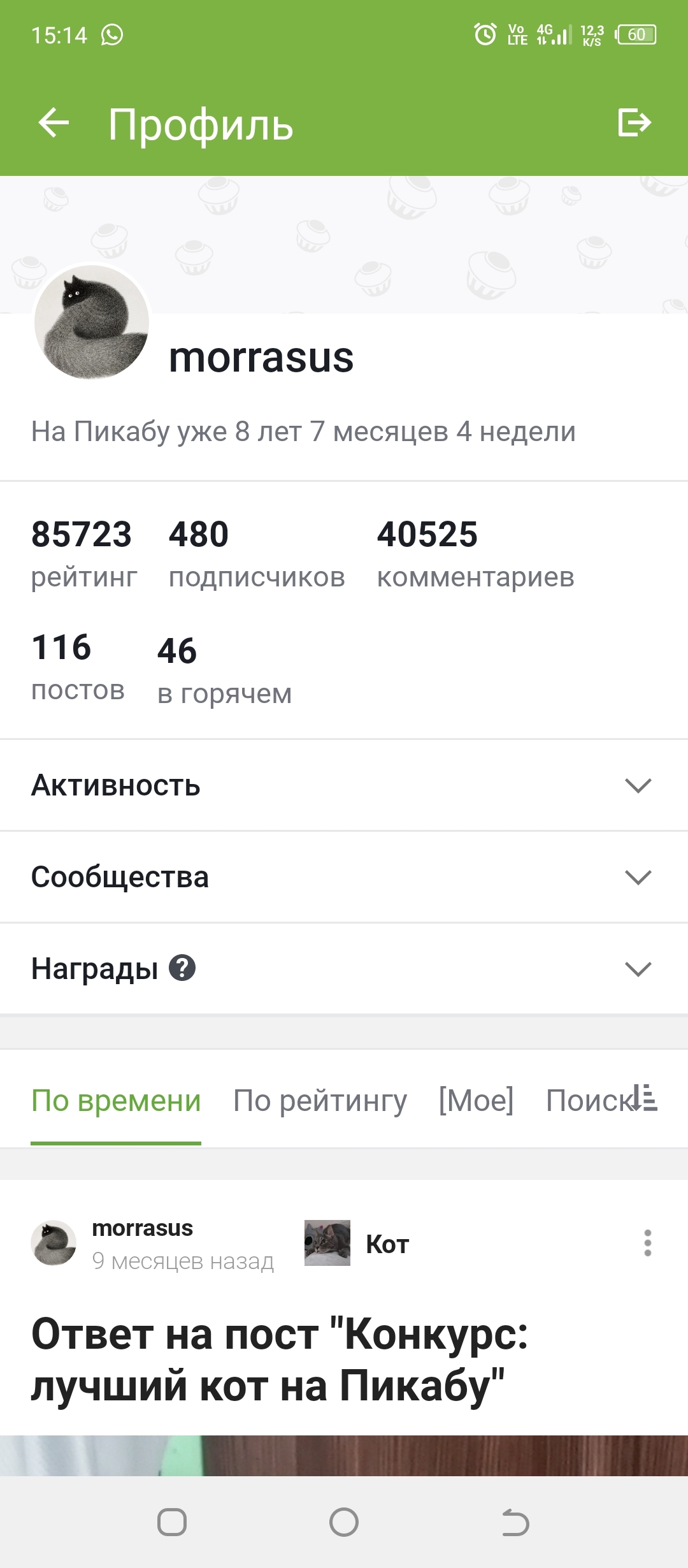Tap the system home button
Screen dimensions: 688x1568
(x=344, y=1523)
